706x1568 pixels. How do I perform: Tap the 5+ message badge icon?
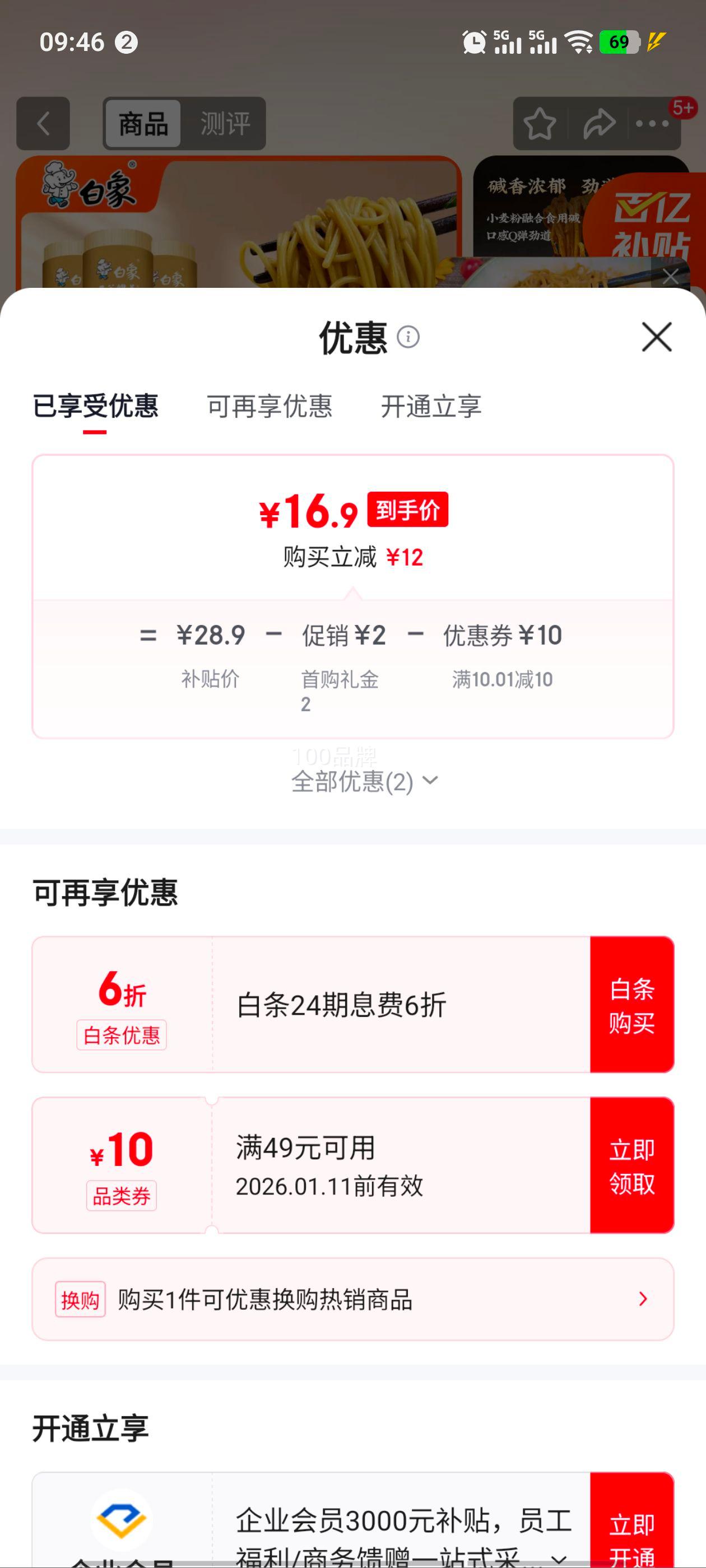coord(685,107)
